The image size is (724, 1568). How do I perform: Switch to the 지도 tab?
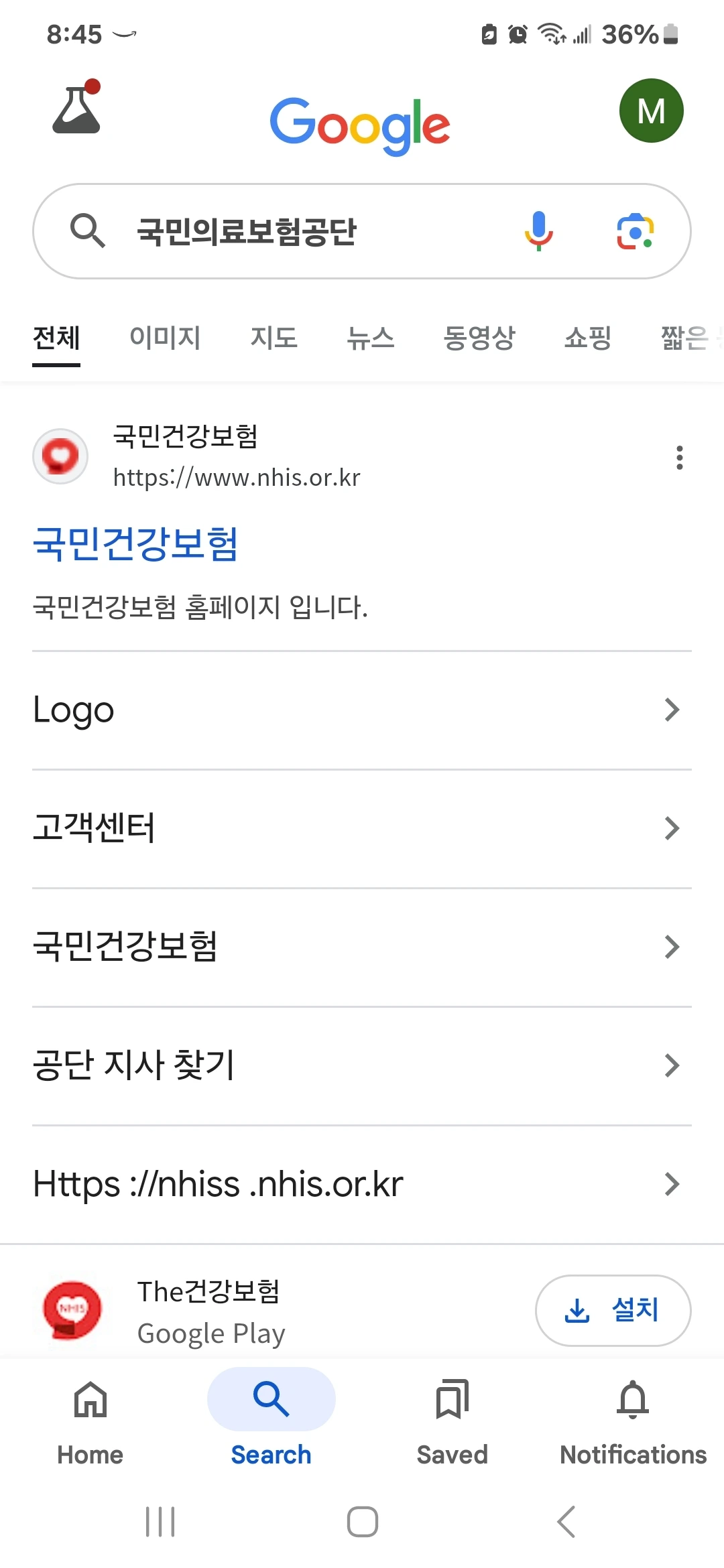point(274,338)
